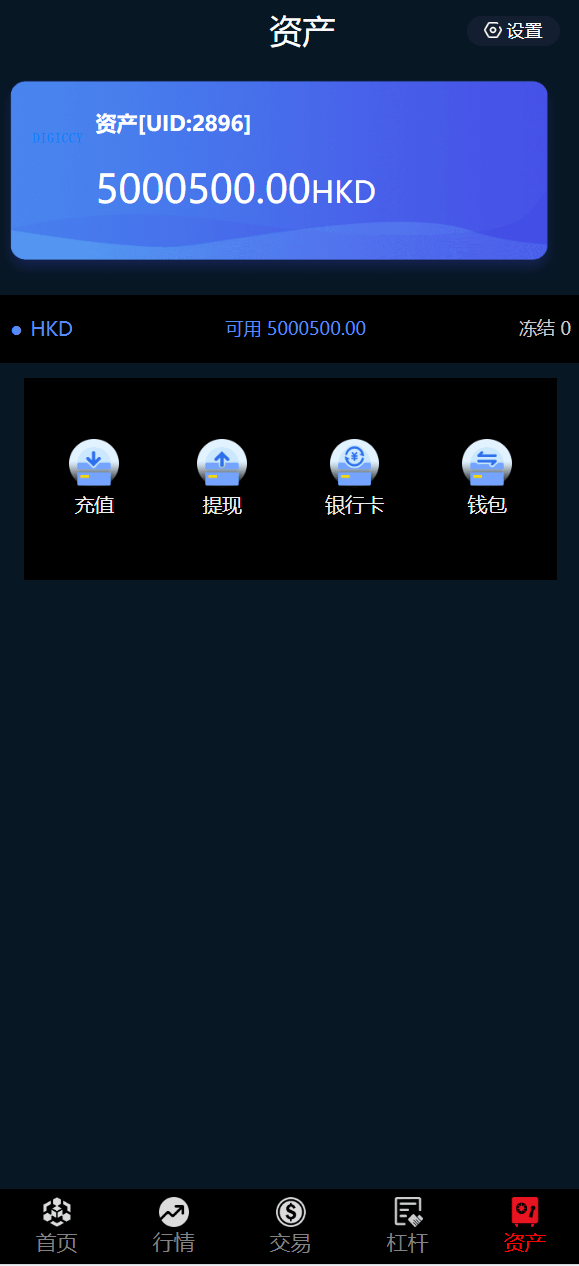The image size is (579, 1266).
Task: Tap 充值 to deposit funds
Action: point(94,478)
